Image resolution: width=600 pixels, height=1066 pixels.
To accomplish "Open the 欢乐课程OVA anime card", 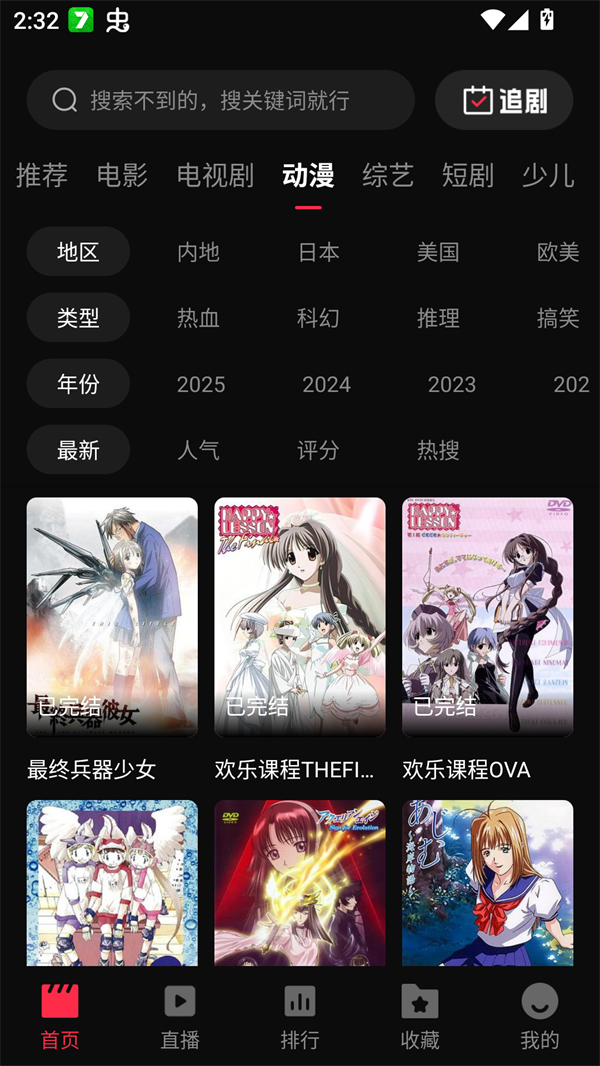I will [488, 617].
